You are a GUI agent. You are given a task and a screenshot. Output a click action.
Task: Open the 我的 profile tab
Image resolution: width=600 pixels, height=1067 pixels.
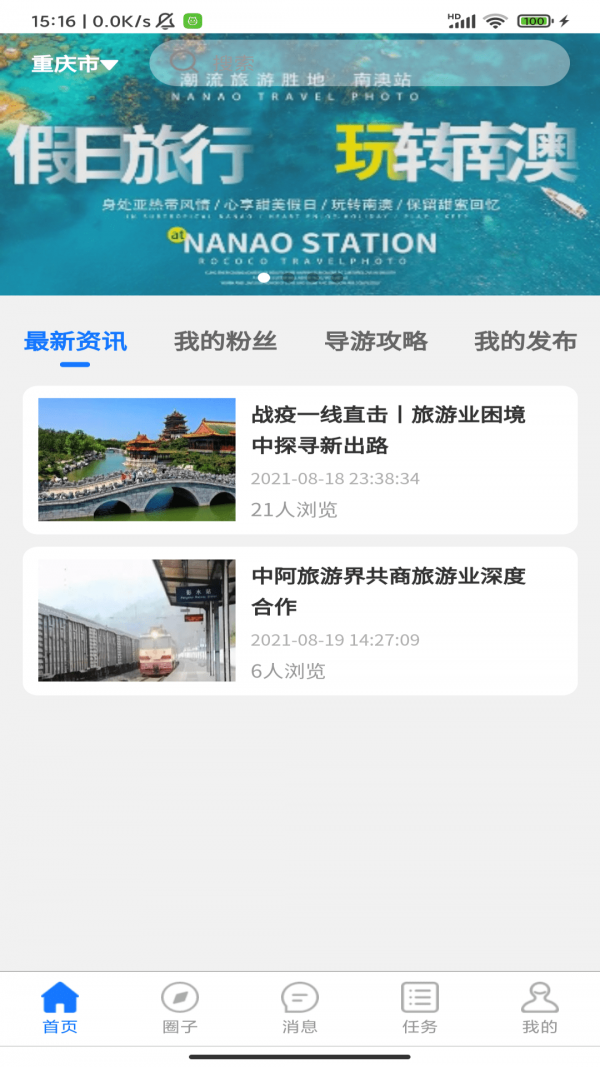point(540,1008)
